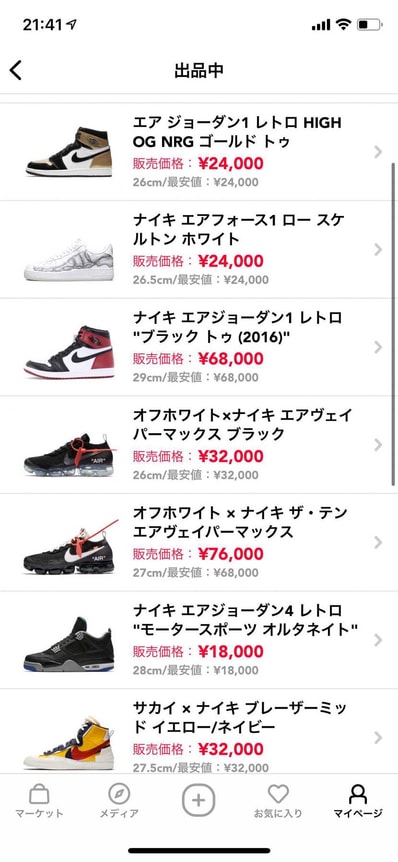Image resolution: width=398 pixels, height=862 pixels.
Task: Select the マイページ tab
Action: (358, 800)
